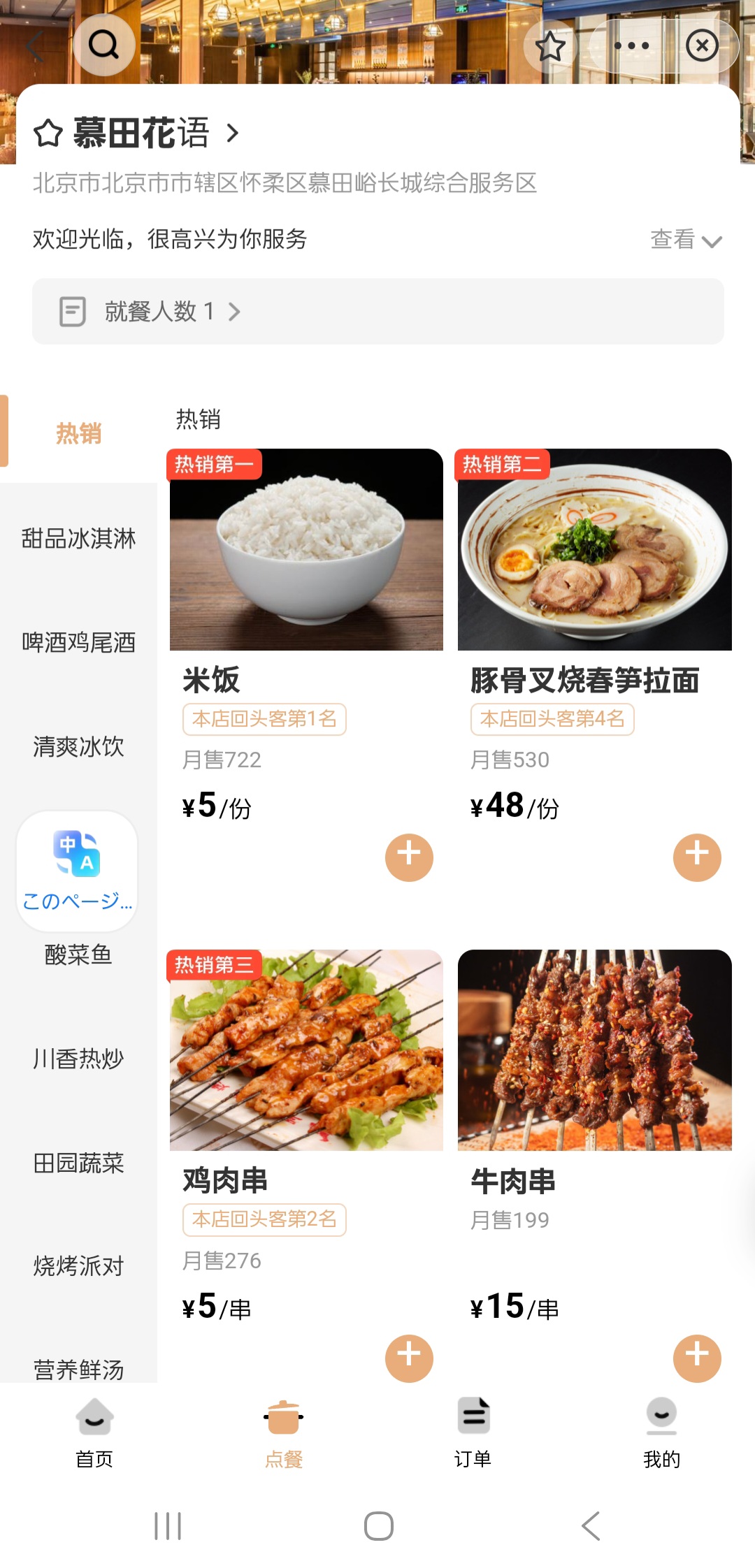Open 慕田花语 restaurant details
Viewport: 755px width, 1568px height.
click(x=140, y=133)
